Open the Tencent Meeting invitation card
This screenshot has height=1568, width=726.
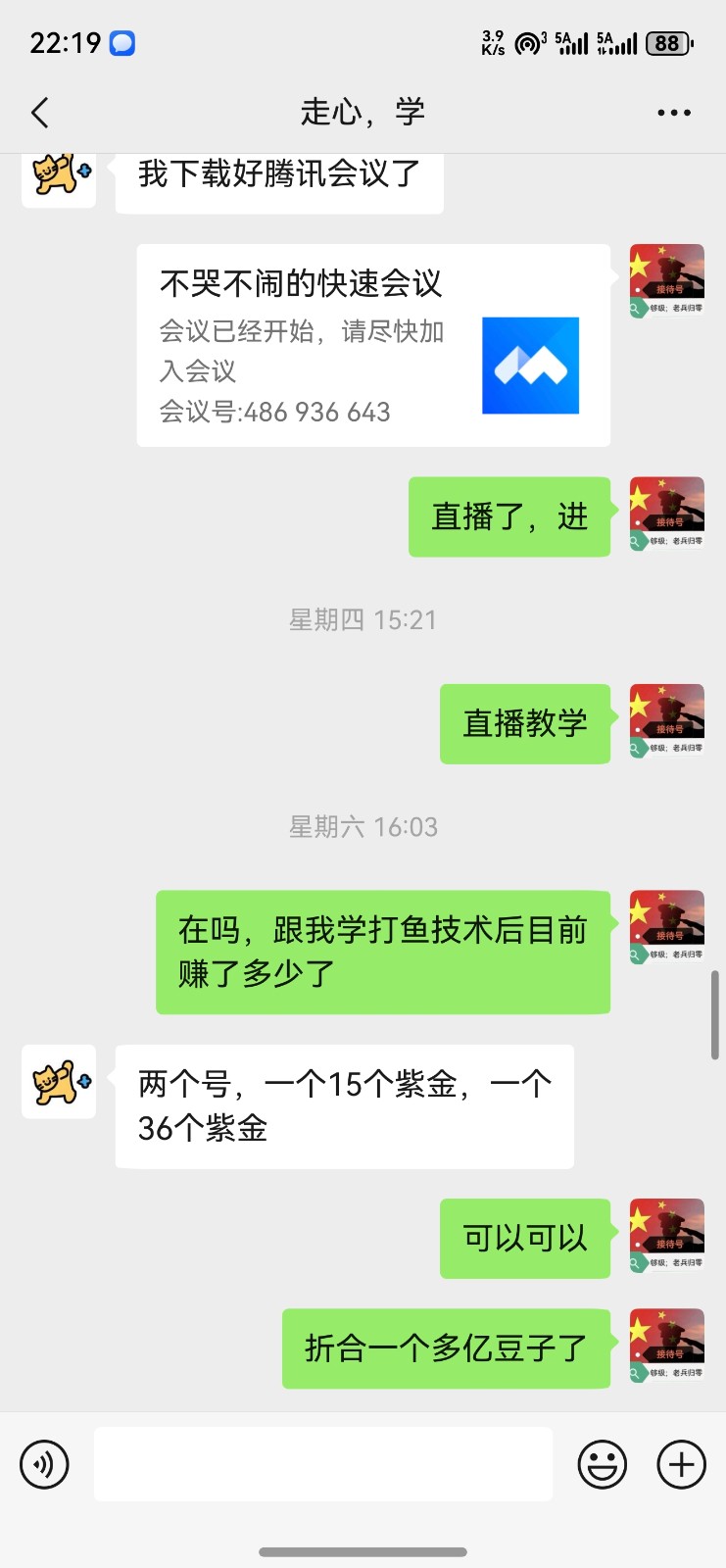coord(372,346)
